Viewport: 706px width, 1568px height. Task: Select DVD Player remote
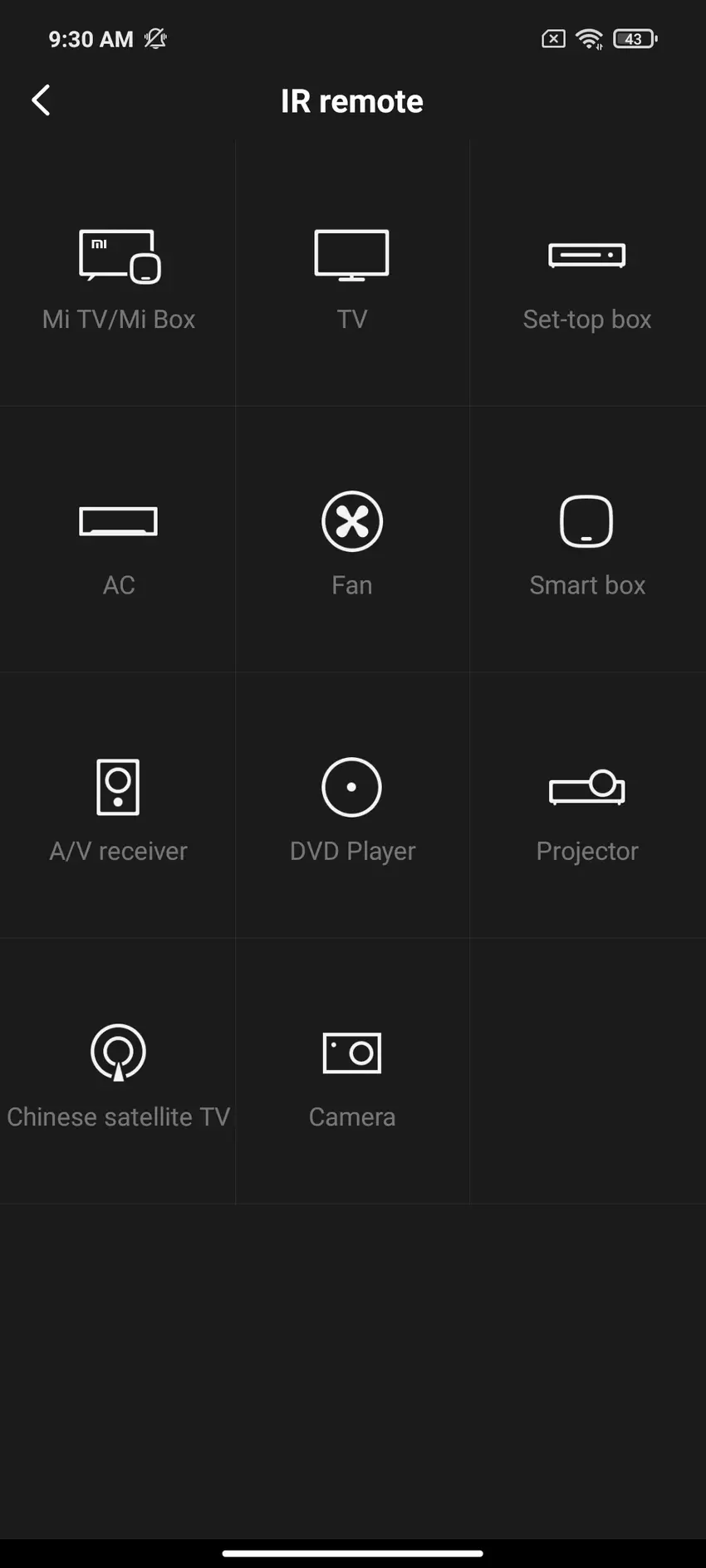coord(352,805)
